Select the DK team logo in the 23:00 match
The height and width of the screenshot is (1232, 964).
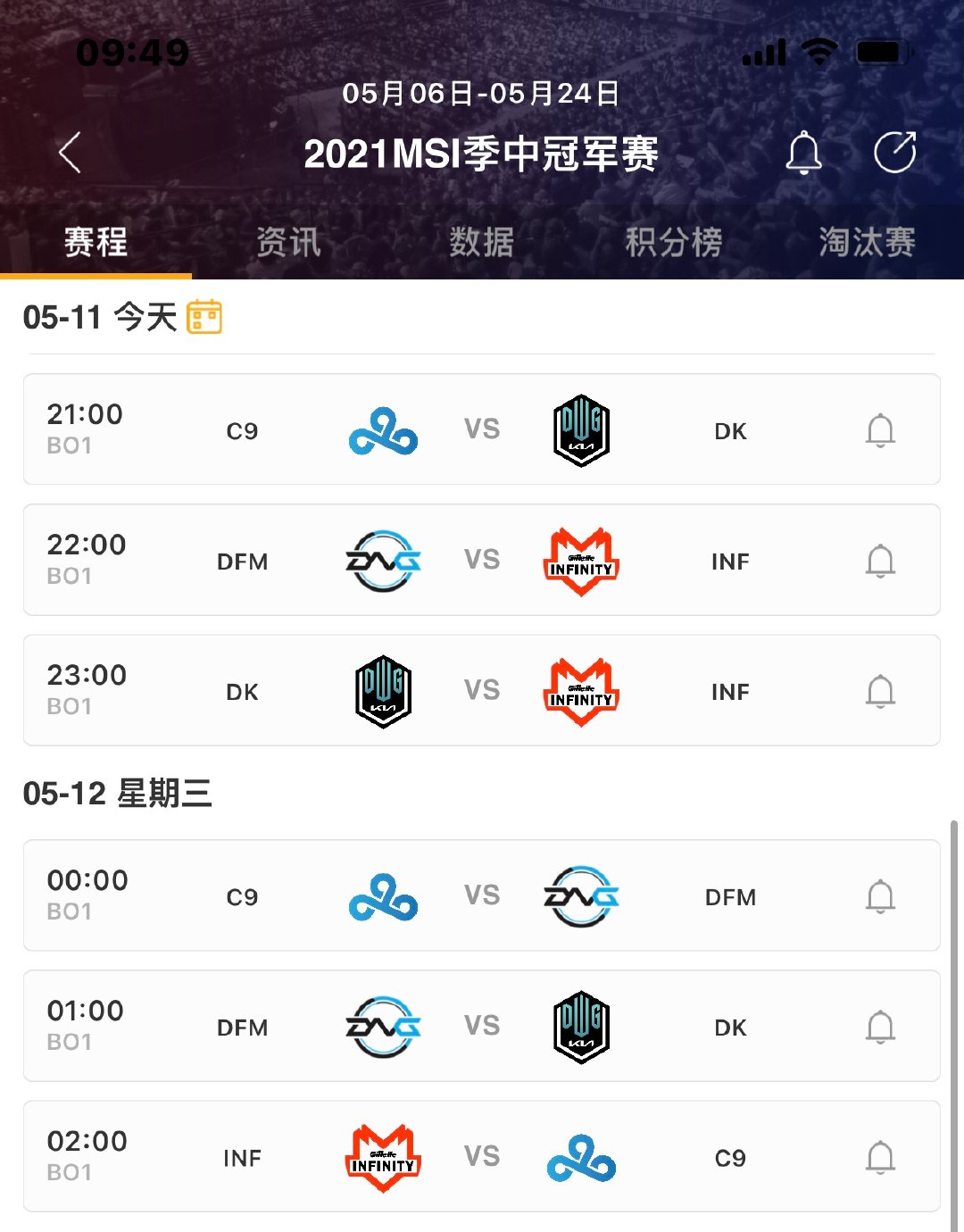[x=383, y=690]
